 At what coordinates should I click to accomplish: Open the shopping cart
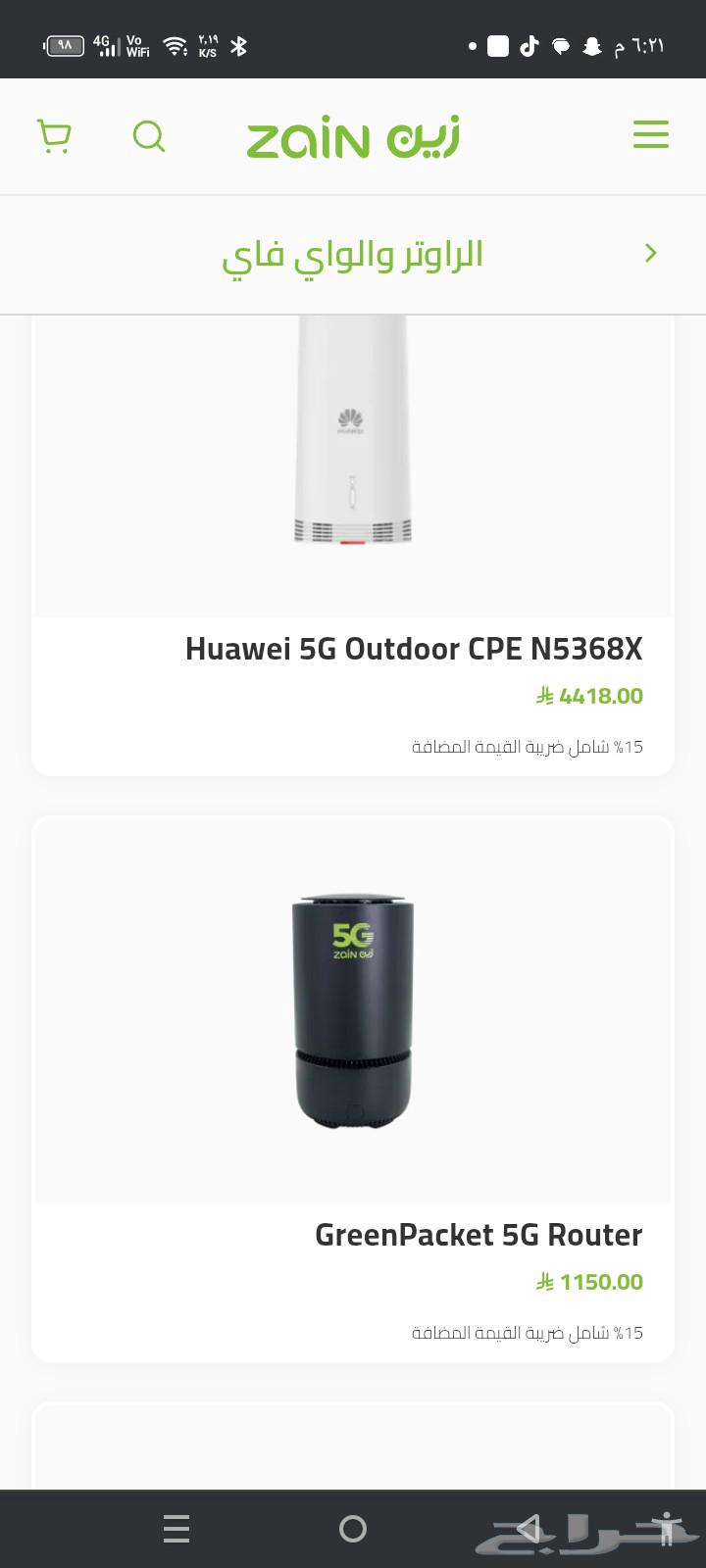pos(54,136)
